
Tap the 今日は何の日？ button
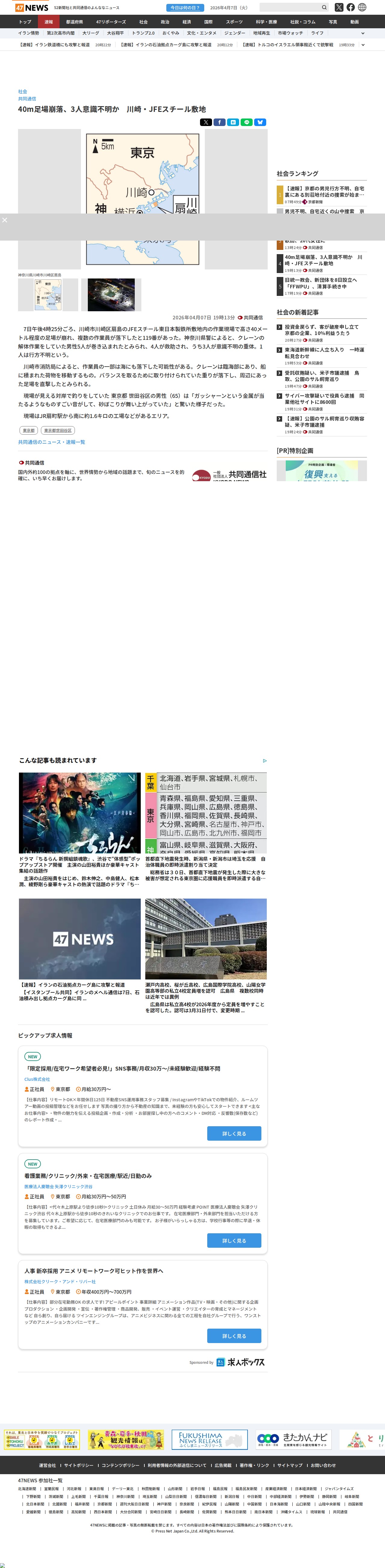click(x=184, y=8)
